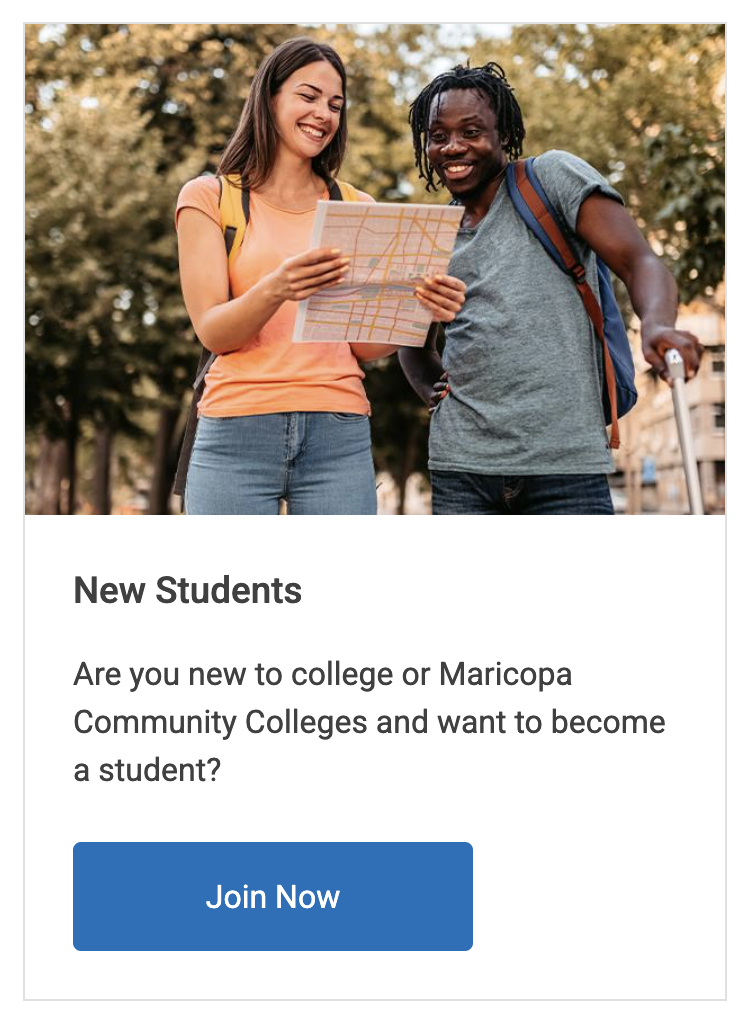The width and height of the screenshot is (756, 1030).
Task: Tap the Join Now button
Action: (272, 896)
